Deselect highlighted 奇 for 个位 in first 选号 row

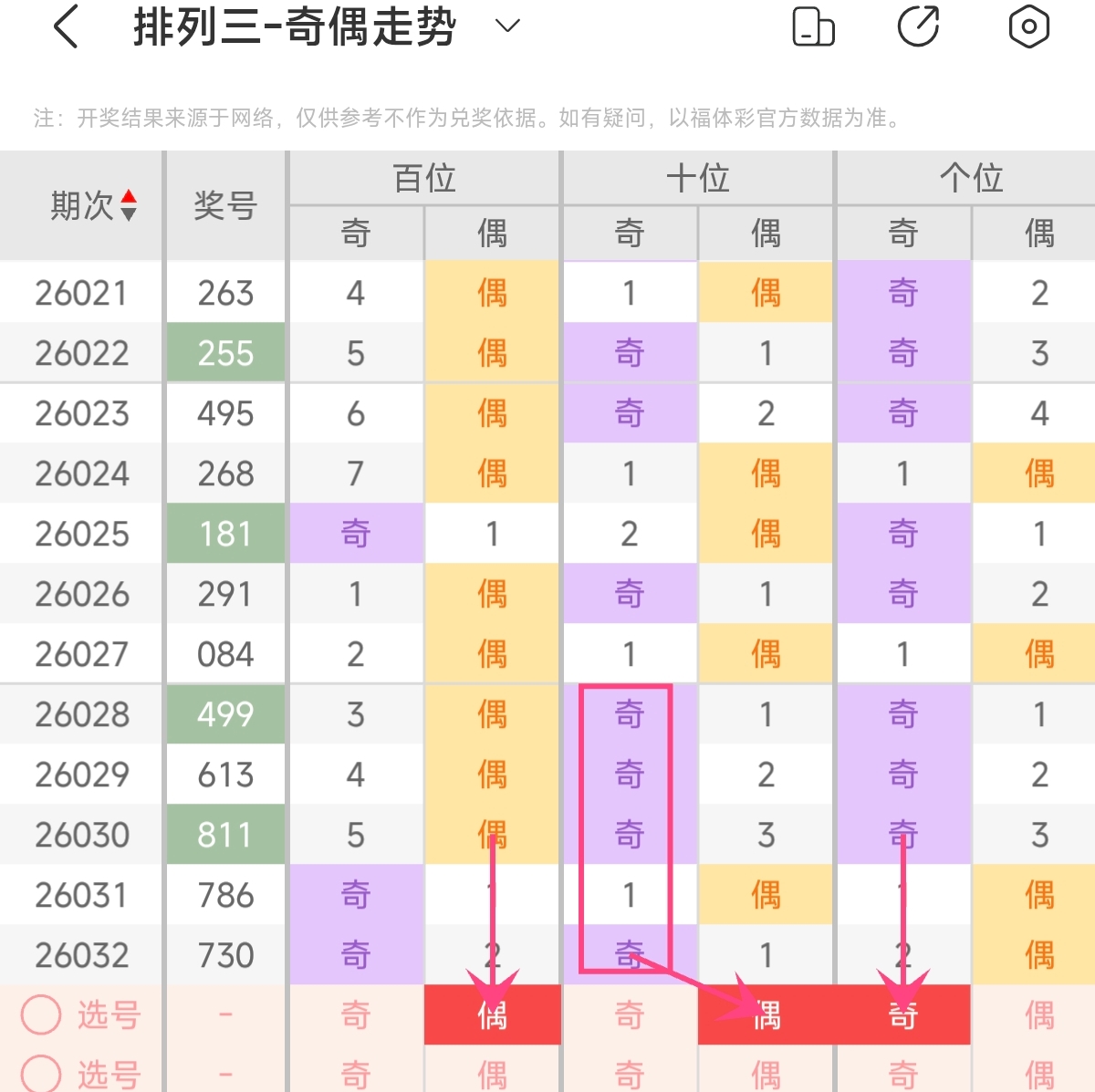coord(903,1014)
